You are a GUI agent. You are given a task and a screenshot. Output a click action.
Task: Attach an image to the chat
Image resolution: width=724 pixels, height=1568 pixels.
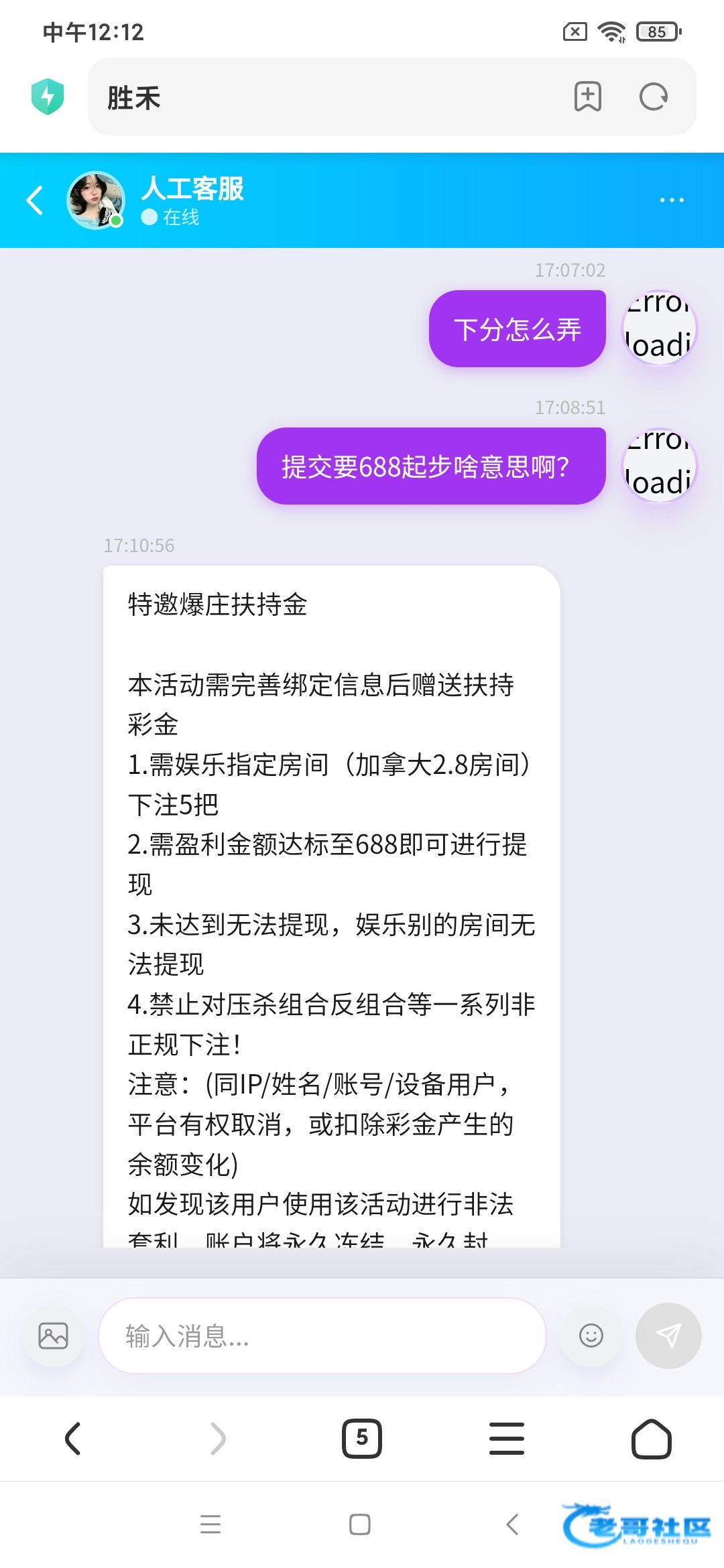pos(53,1335)
